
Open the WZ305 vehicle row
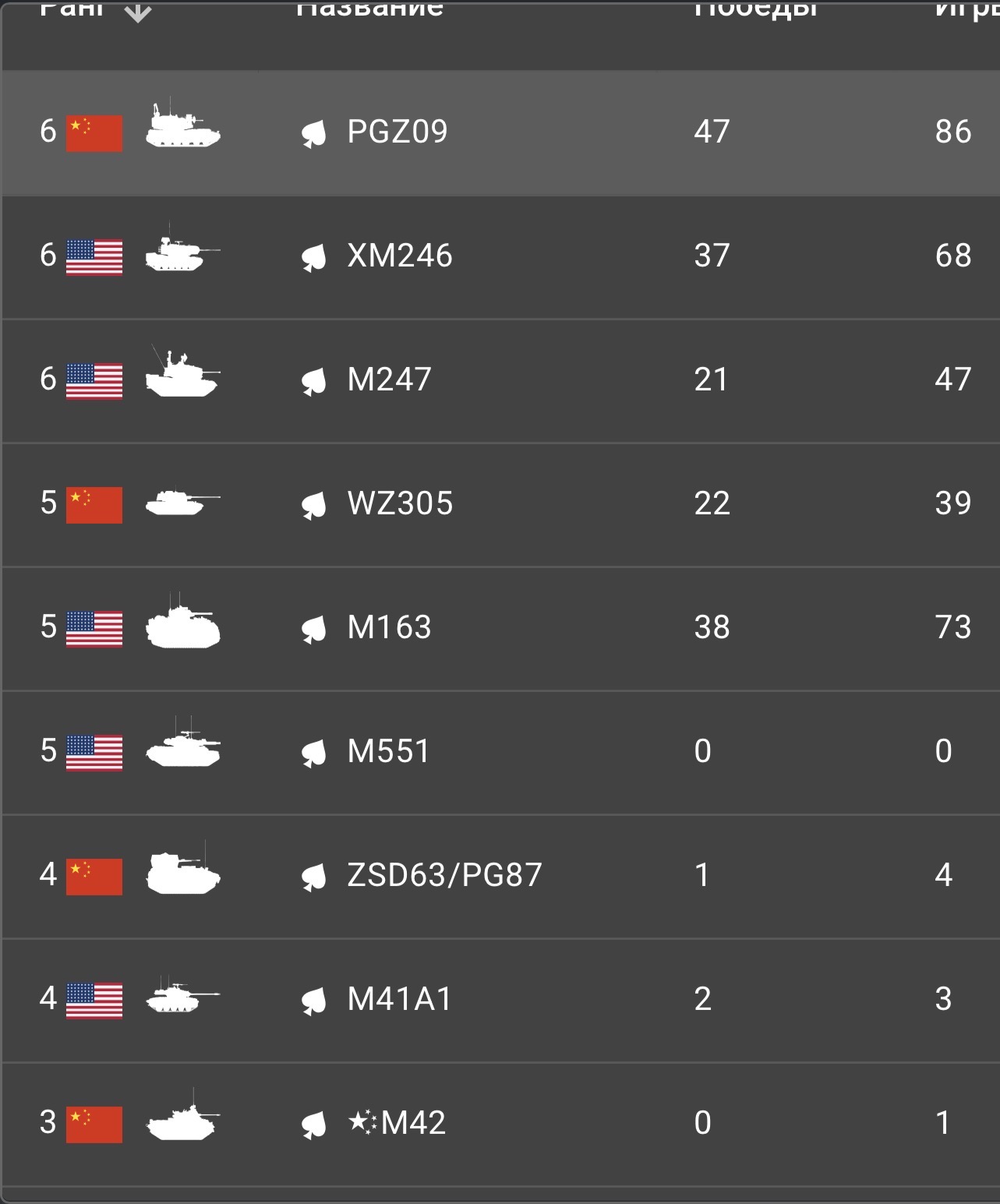[x=400, y=503]
